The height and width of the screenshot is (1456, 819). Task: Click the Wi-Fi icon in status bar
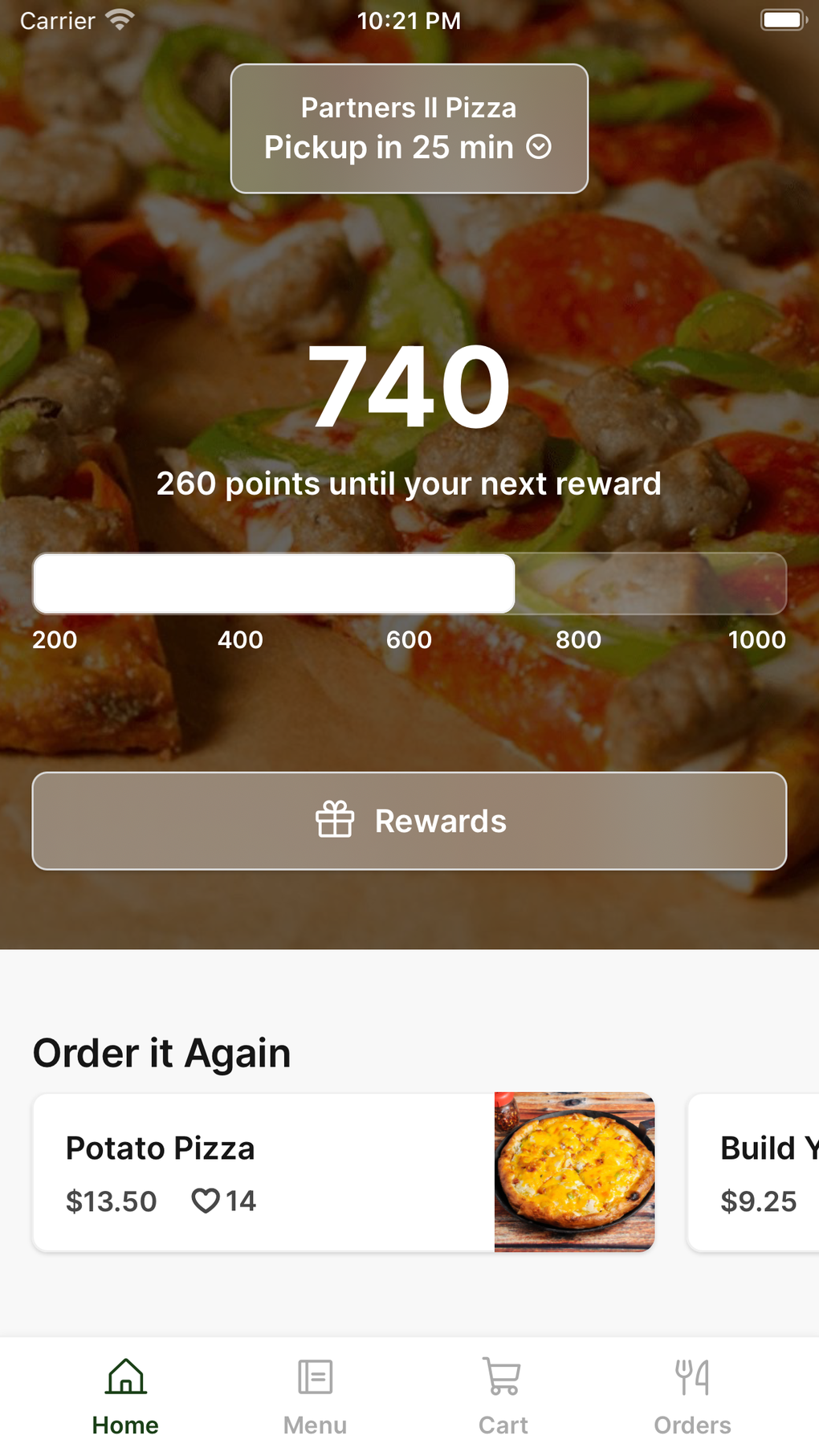coord(119,19)
